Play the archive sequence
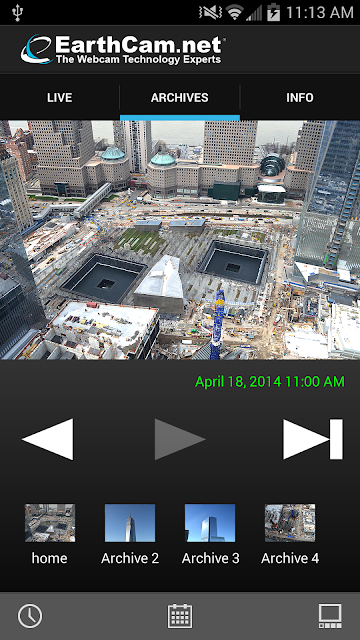This screenshot has height=640, width=360. 180,439
